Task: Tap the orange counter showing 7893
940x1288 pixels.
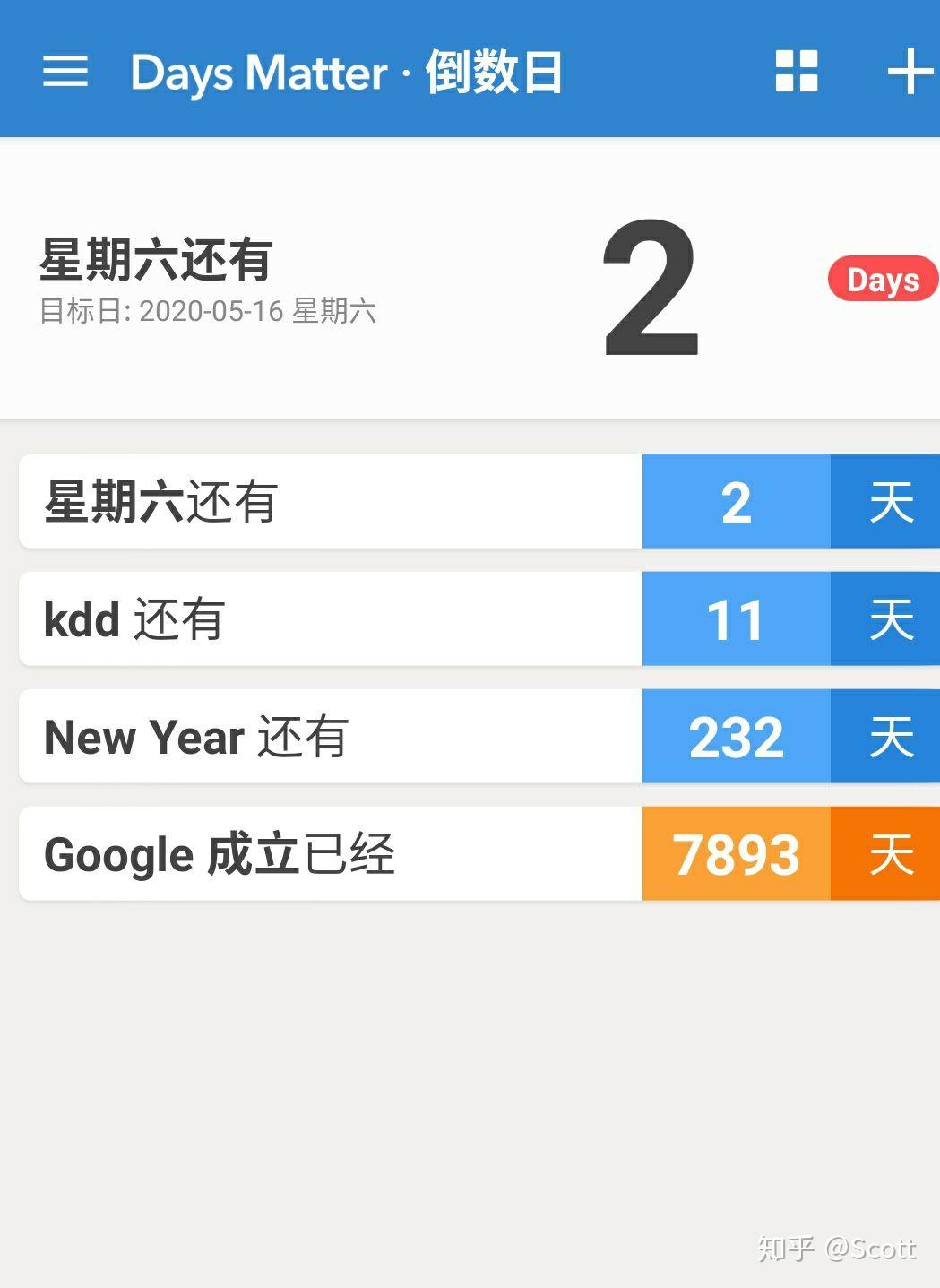Action: (x=737, y=853)
